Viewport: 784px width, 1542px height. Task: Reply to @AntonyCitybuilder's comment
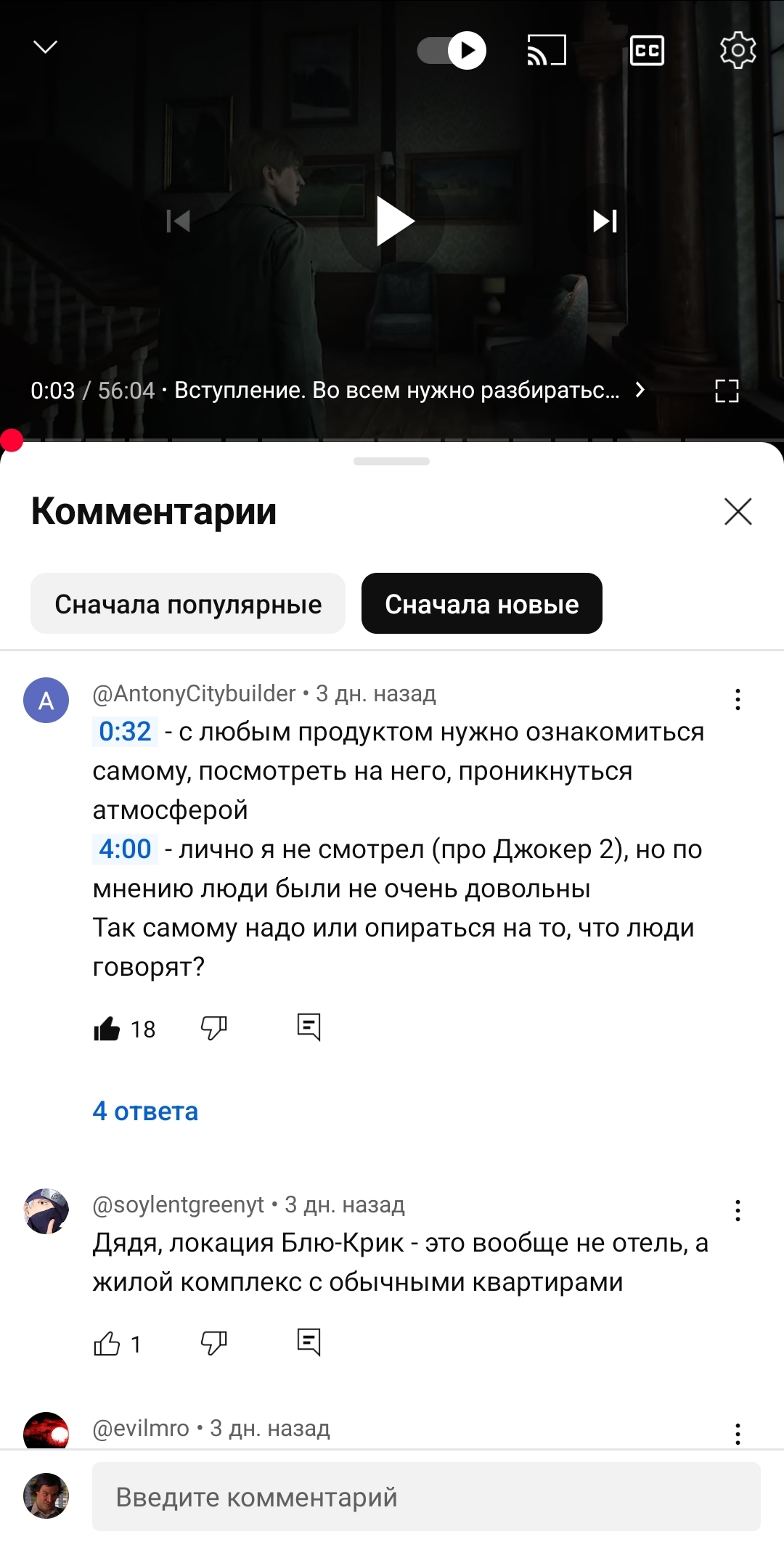[309, 1027]
